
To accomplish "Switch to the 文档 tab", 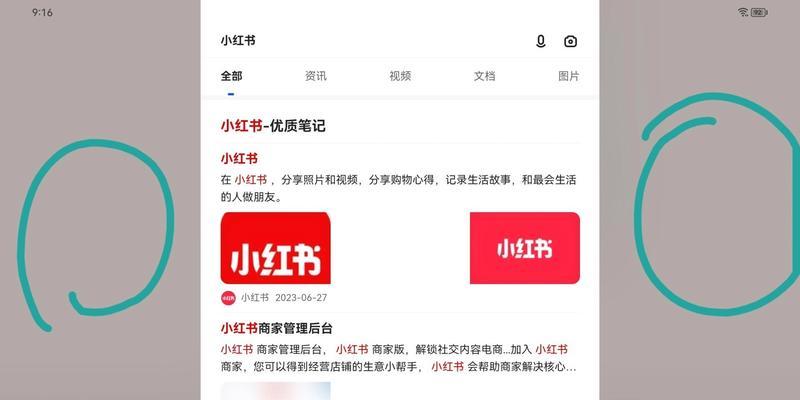I will (485, 76).
